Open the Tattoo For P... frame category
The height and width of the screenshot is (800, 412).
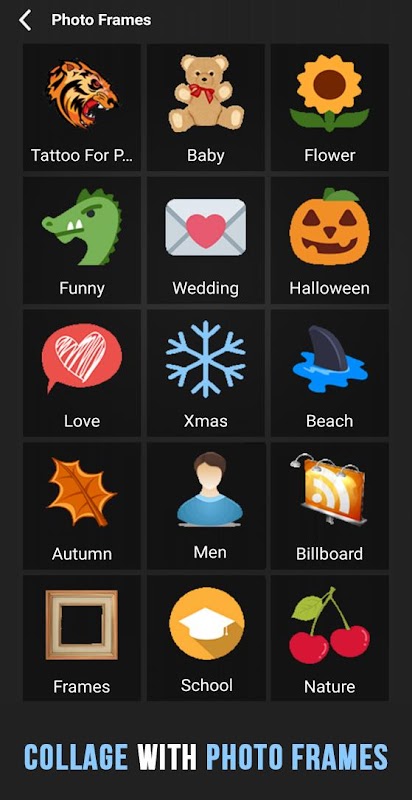pyautogui.click(x=82, y=107)
